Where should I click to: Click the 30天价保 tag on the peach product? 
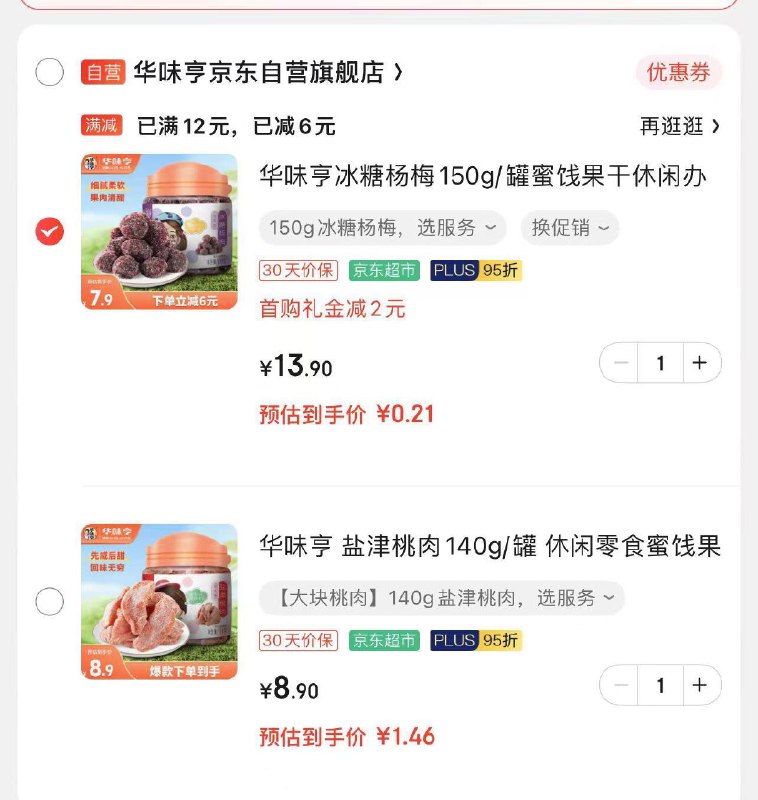301,638
